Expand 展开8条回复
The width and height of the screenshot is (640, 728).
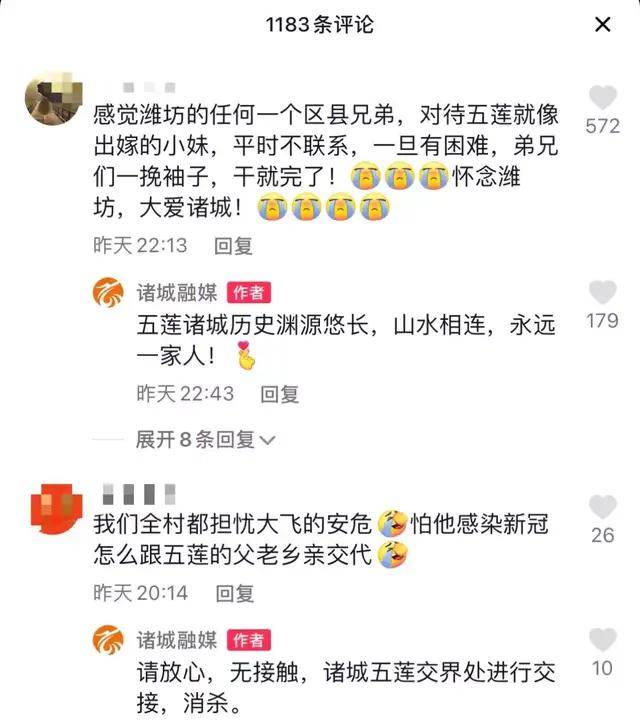[205, 439]
